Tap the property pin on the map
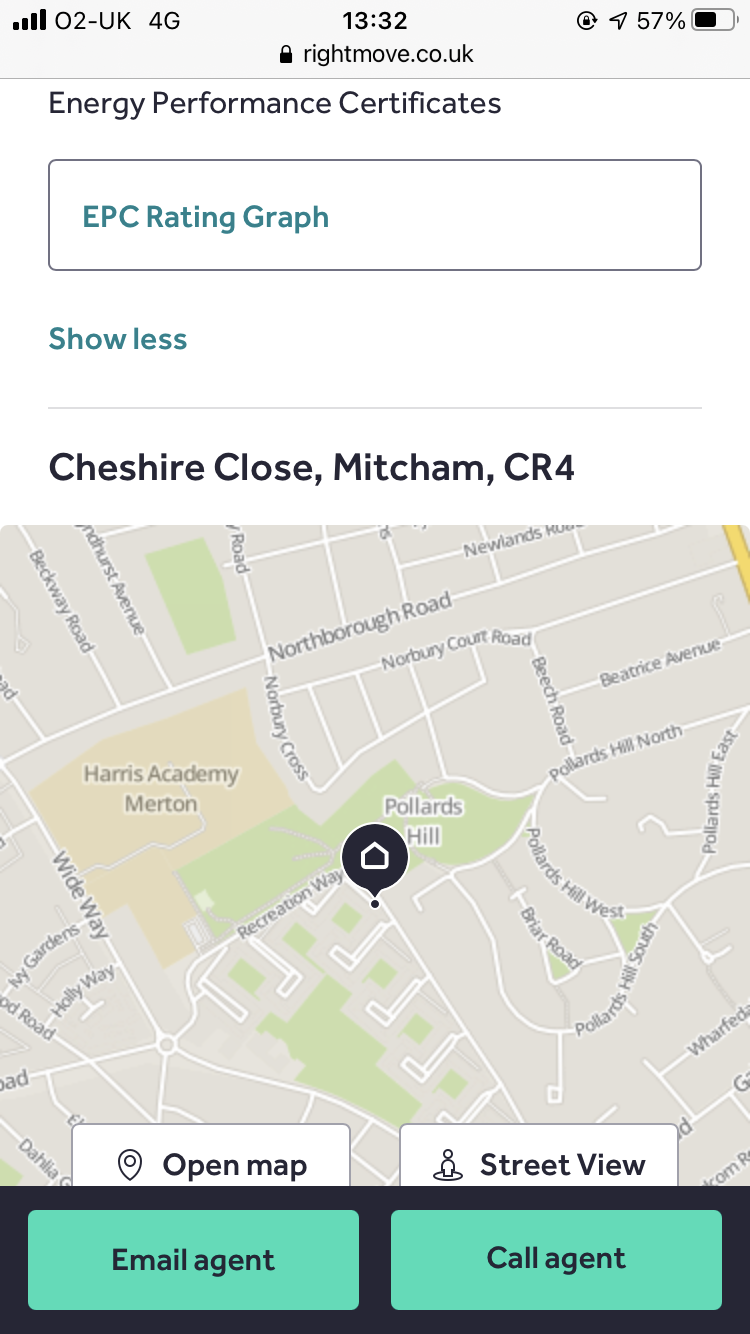This screenshot has height=1334, width=750. tap(374, 858)
